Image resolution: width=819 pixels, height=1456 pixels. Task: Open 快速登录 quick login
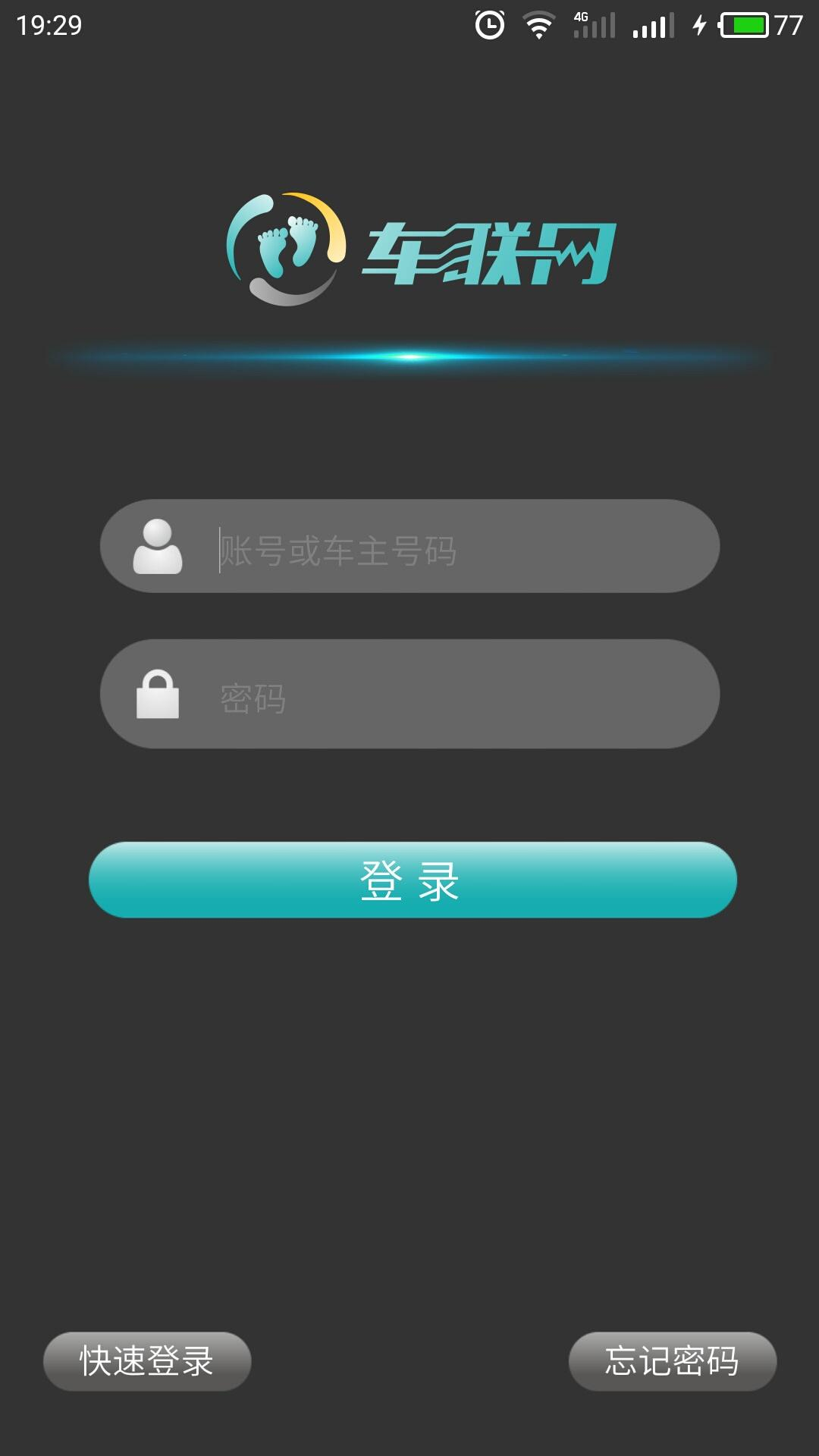147,1361
